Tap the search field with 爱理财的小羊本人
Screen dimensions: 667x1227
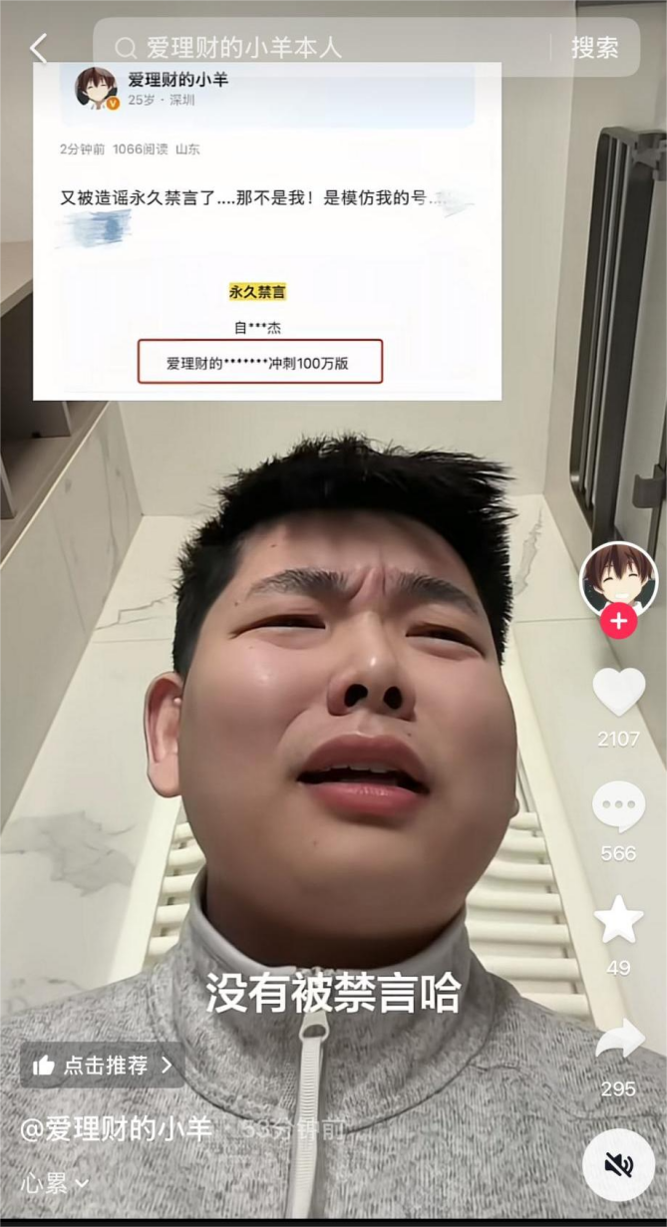pos(320,47)
